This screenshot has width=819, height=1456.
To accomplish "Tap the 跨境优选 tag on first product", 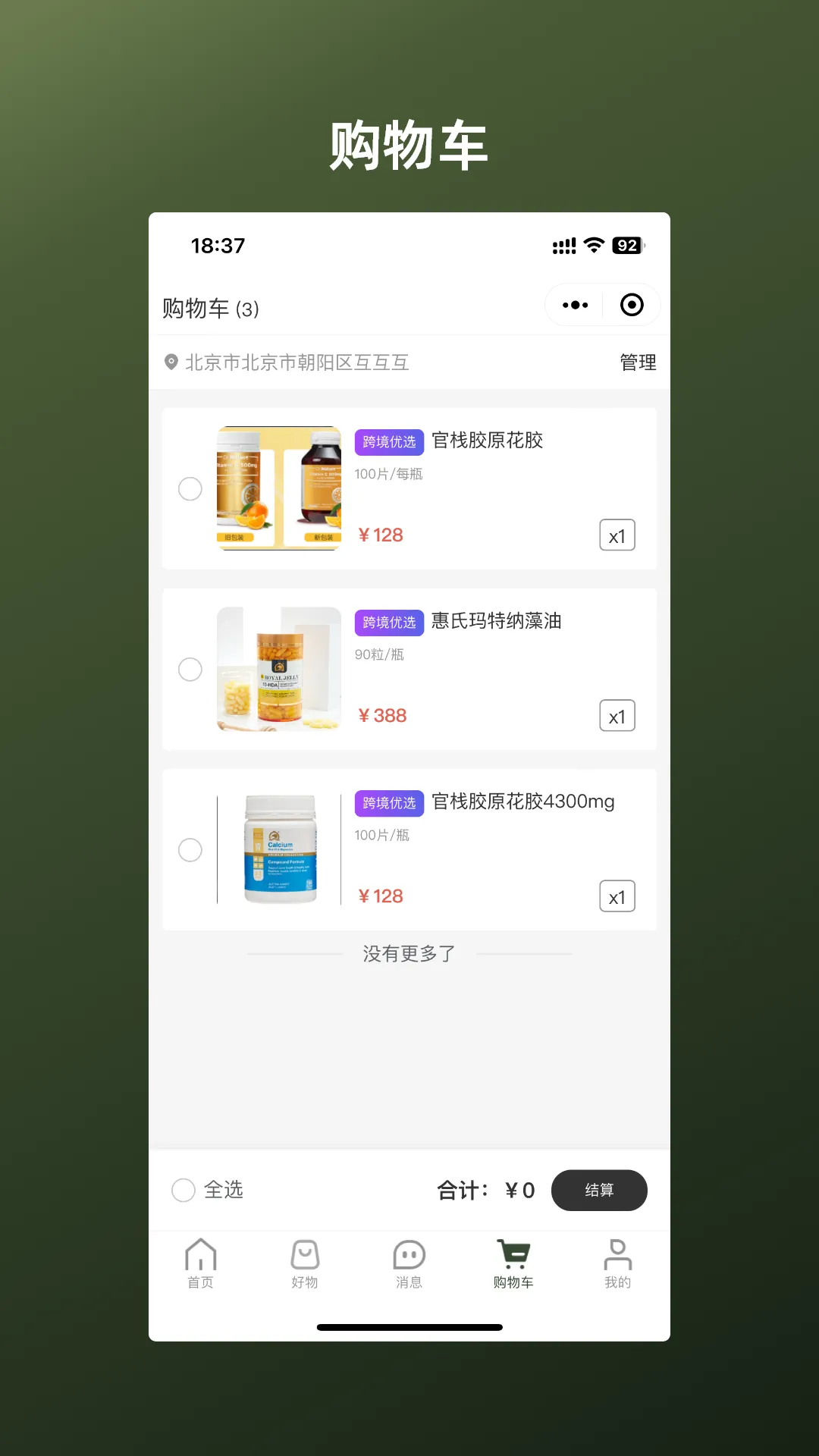I will coord(389,441).
